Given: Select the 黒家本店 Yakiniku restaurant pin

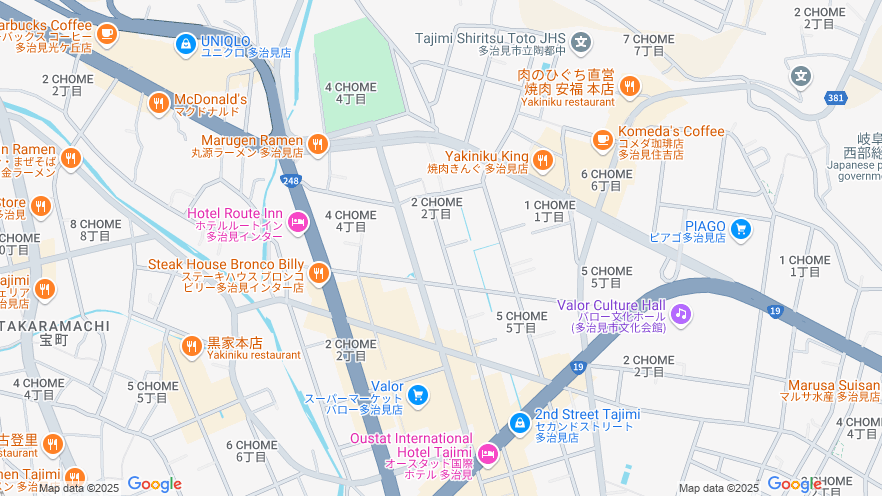Looking at the screenshot, I should [191, 346].
